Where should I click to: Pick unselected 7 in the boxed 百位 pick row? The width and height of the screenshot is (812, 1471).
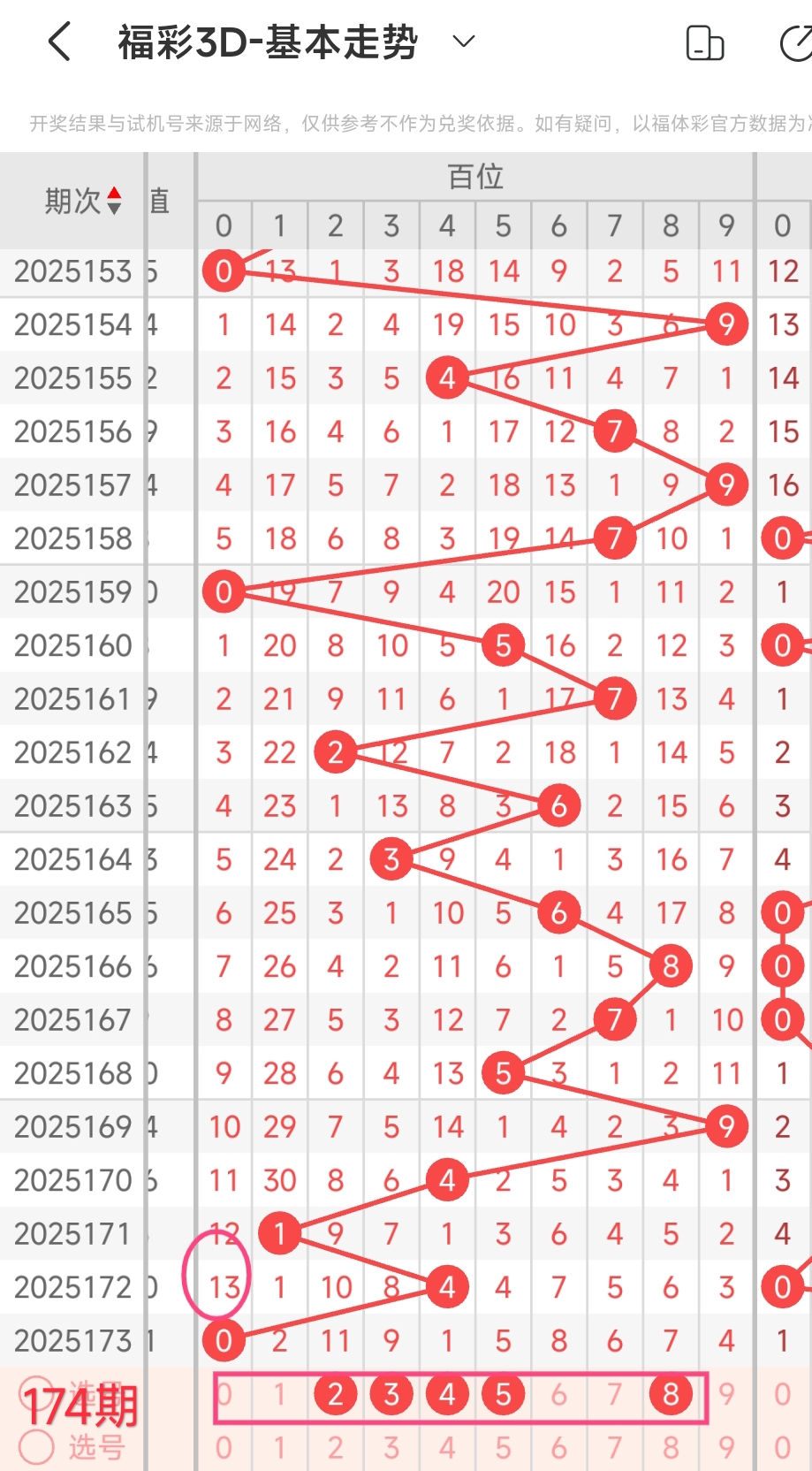click(x=615, y=1395)
